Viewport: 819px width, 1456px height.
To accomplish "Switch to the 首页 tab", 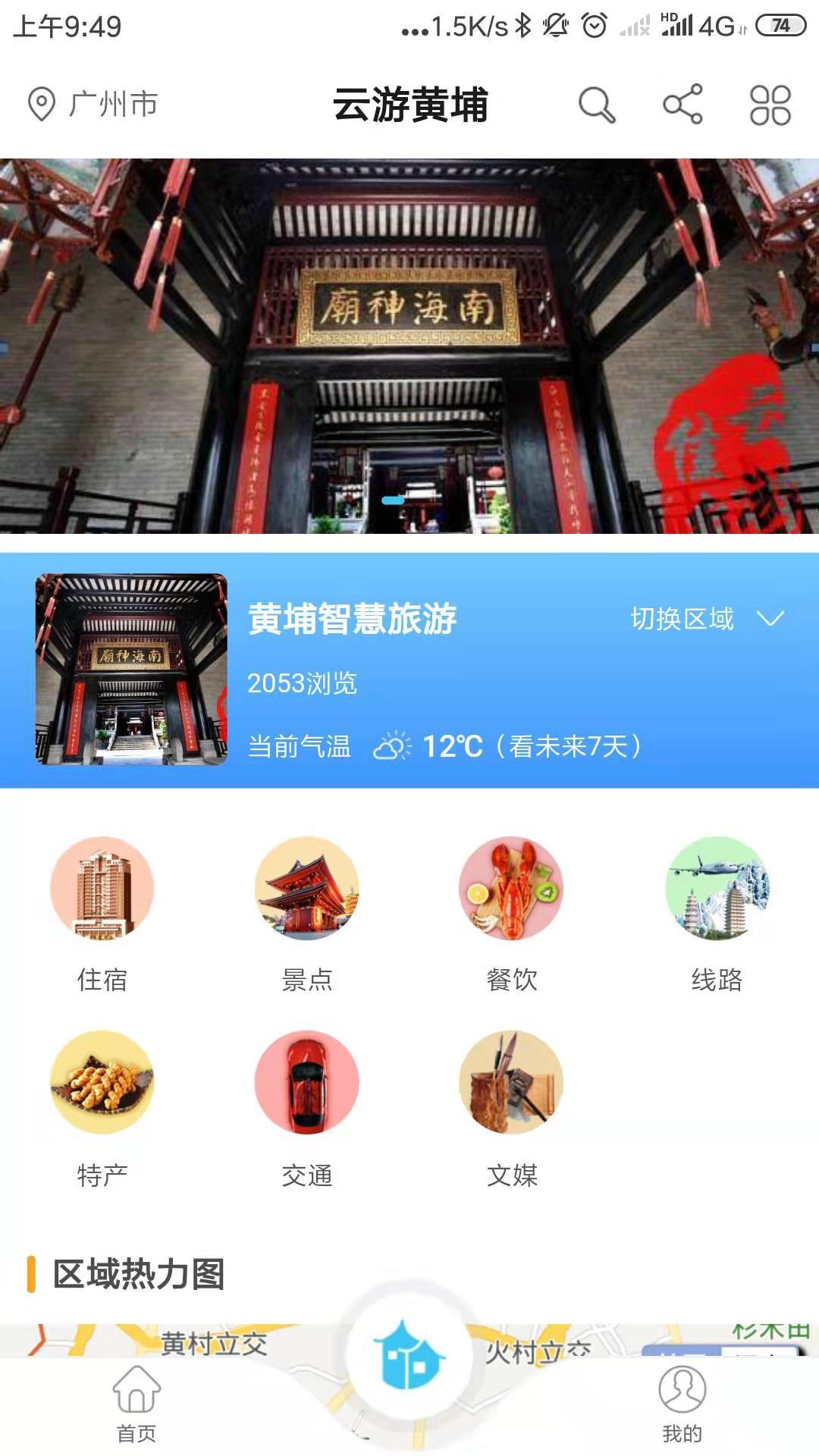I will (x=136, y=1404).
